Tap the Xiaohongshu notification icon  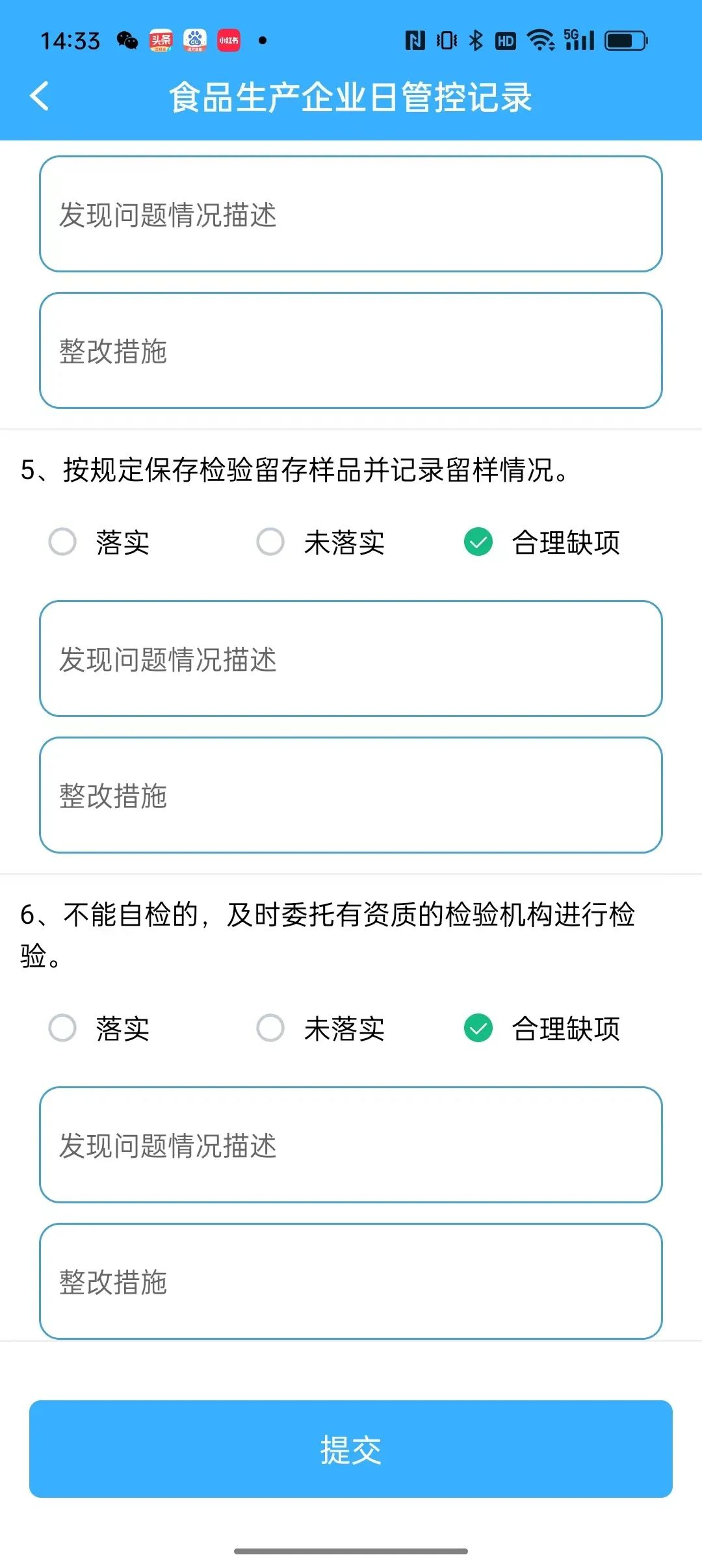click(x=229, y=40)
